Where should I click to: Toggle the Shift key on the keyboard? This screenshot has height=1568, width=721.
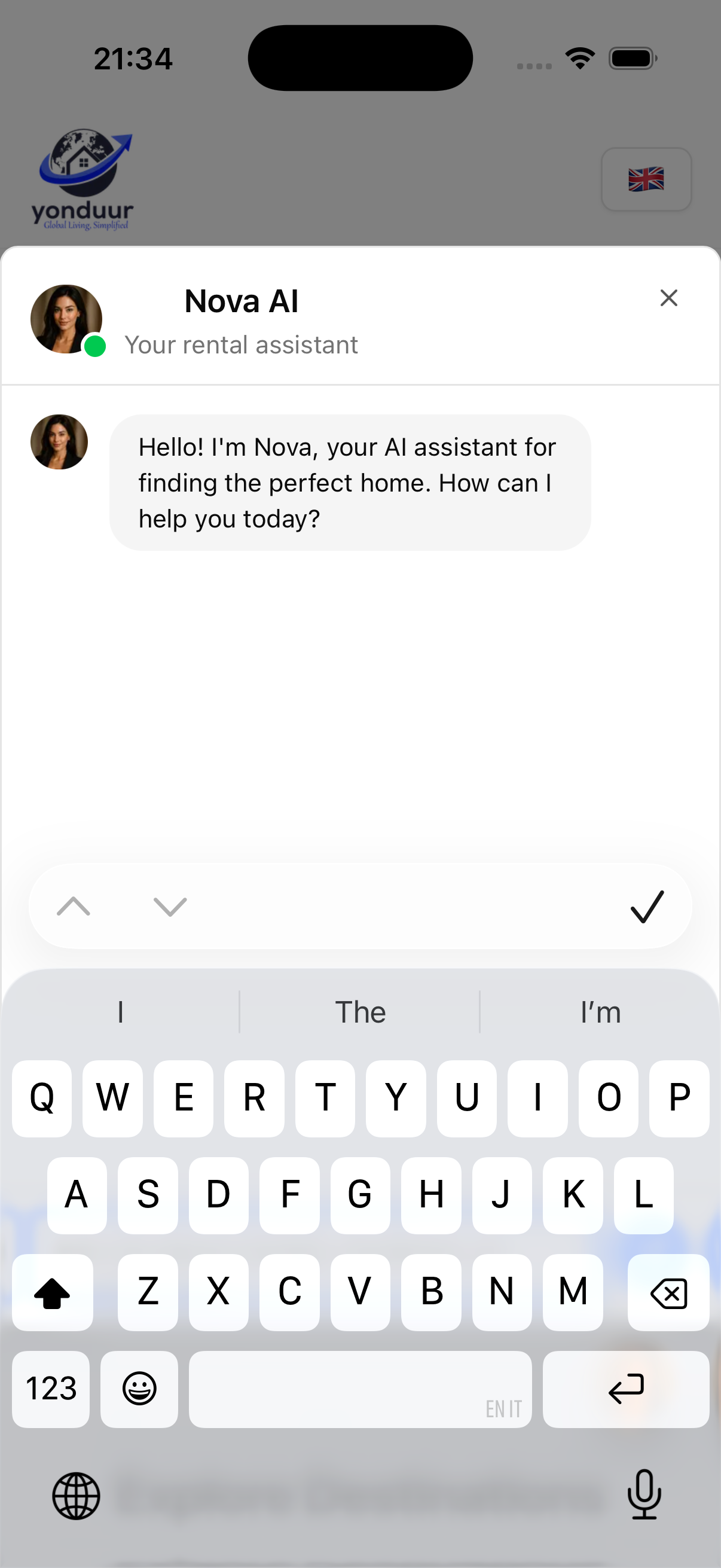click(52, 1292)
